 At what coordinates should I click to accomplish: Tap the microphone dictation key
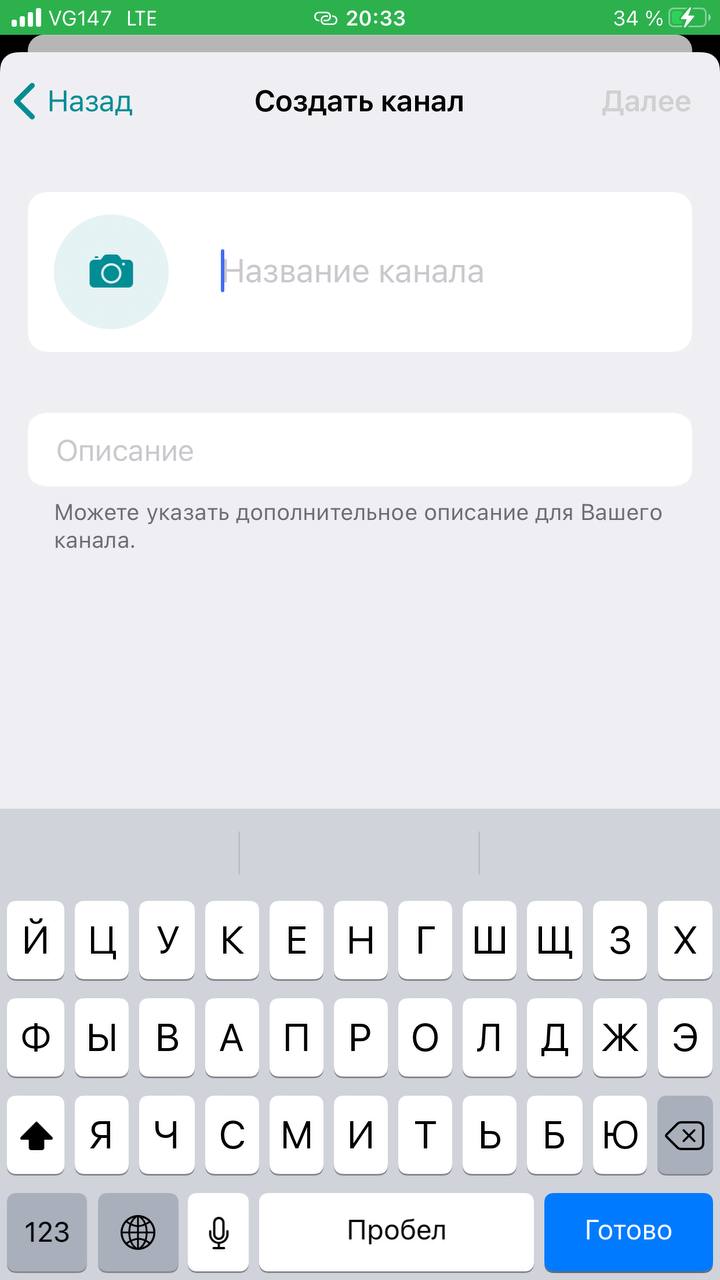pos(218,1230)
